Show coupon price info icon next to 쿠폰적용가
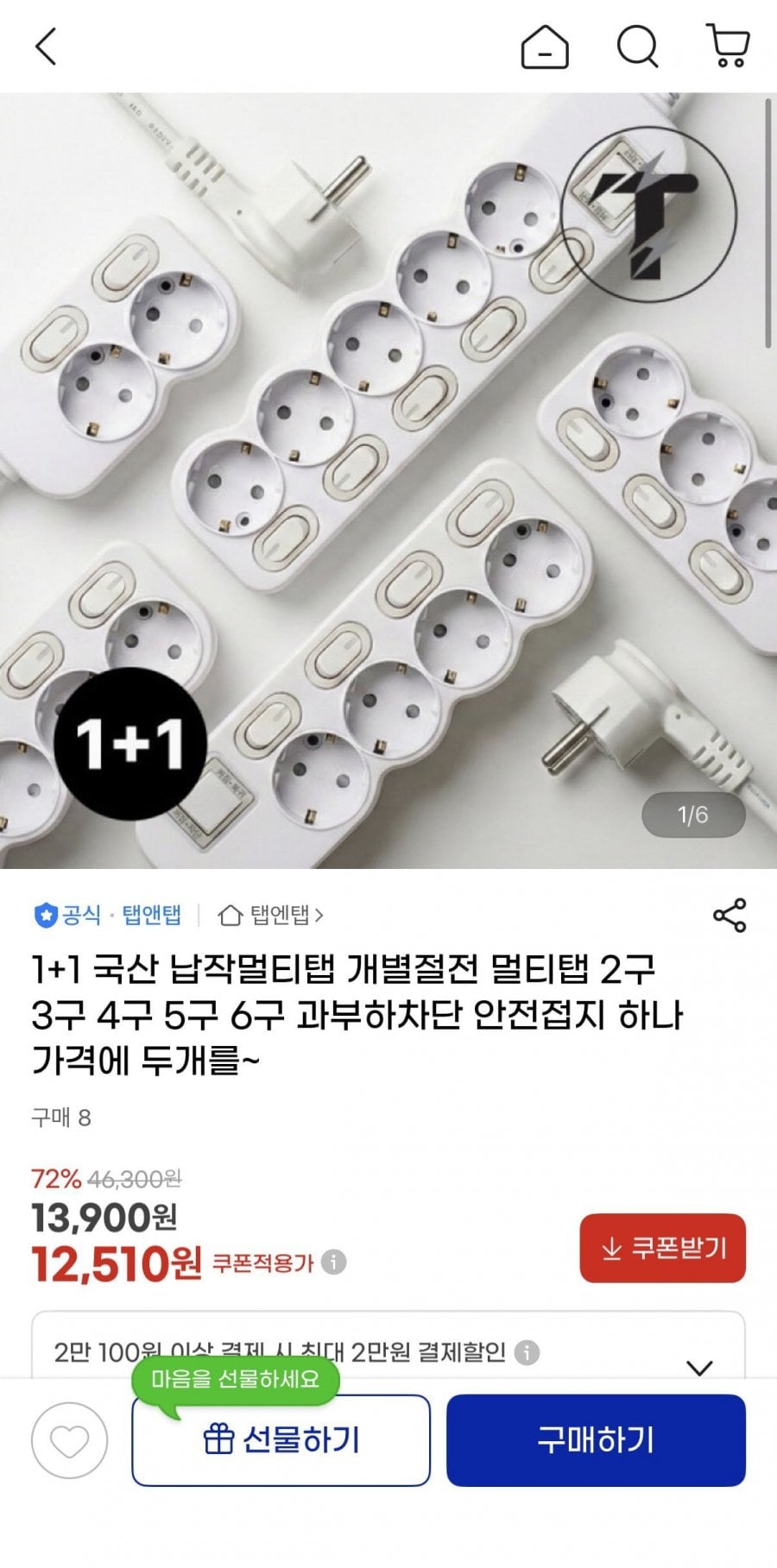The height and width of the screenshot is (1568, 777). click(334, 1263)
